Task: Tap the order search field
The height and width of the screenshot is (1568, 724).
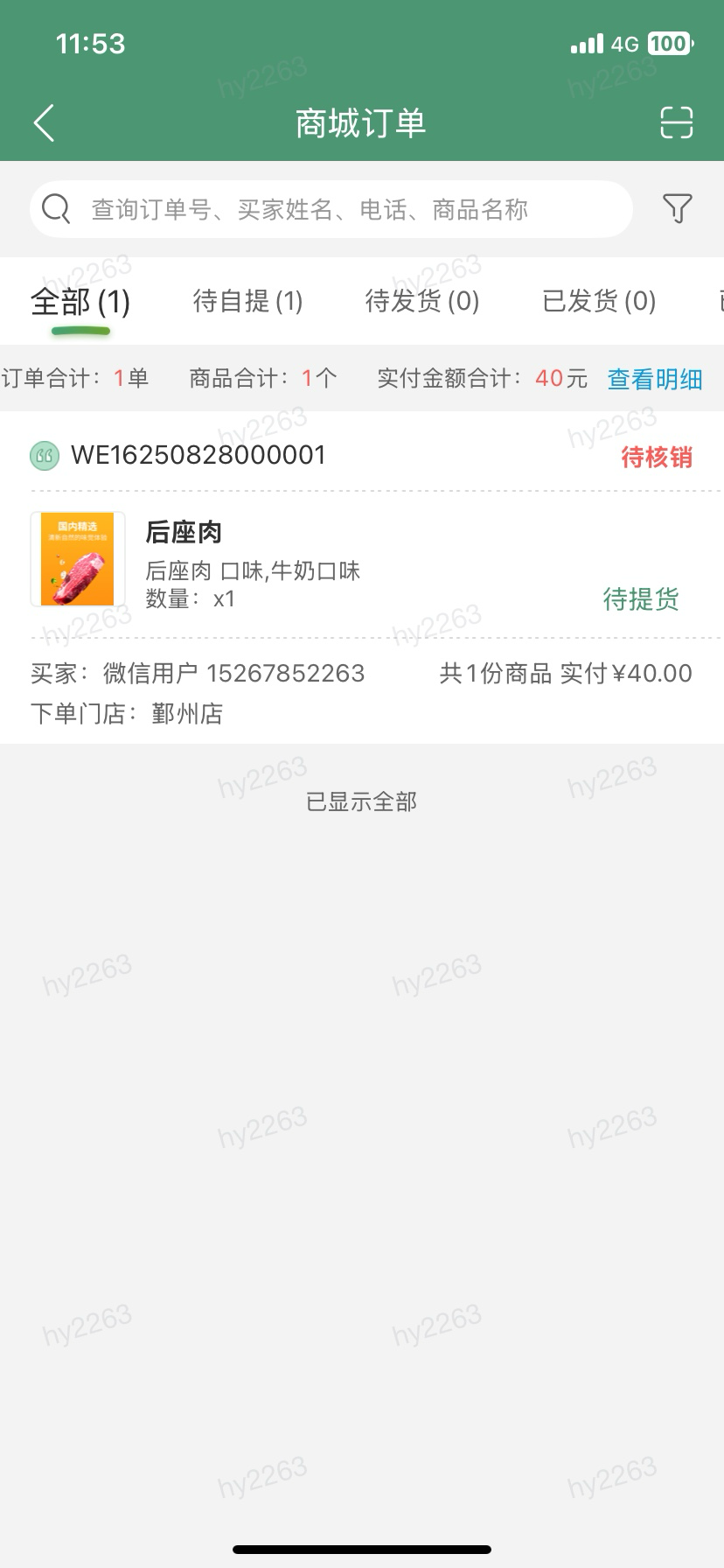Action: 332,210
